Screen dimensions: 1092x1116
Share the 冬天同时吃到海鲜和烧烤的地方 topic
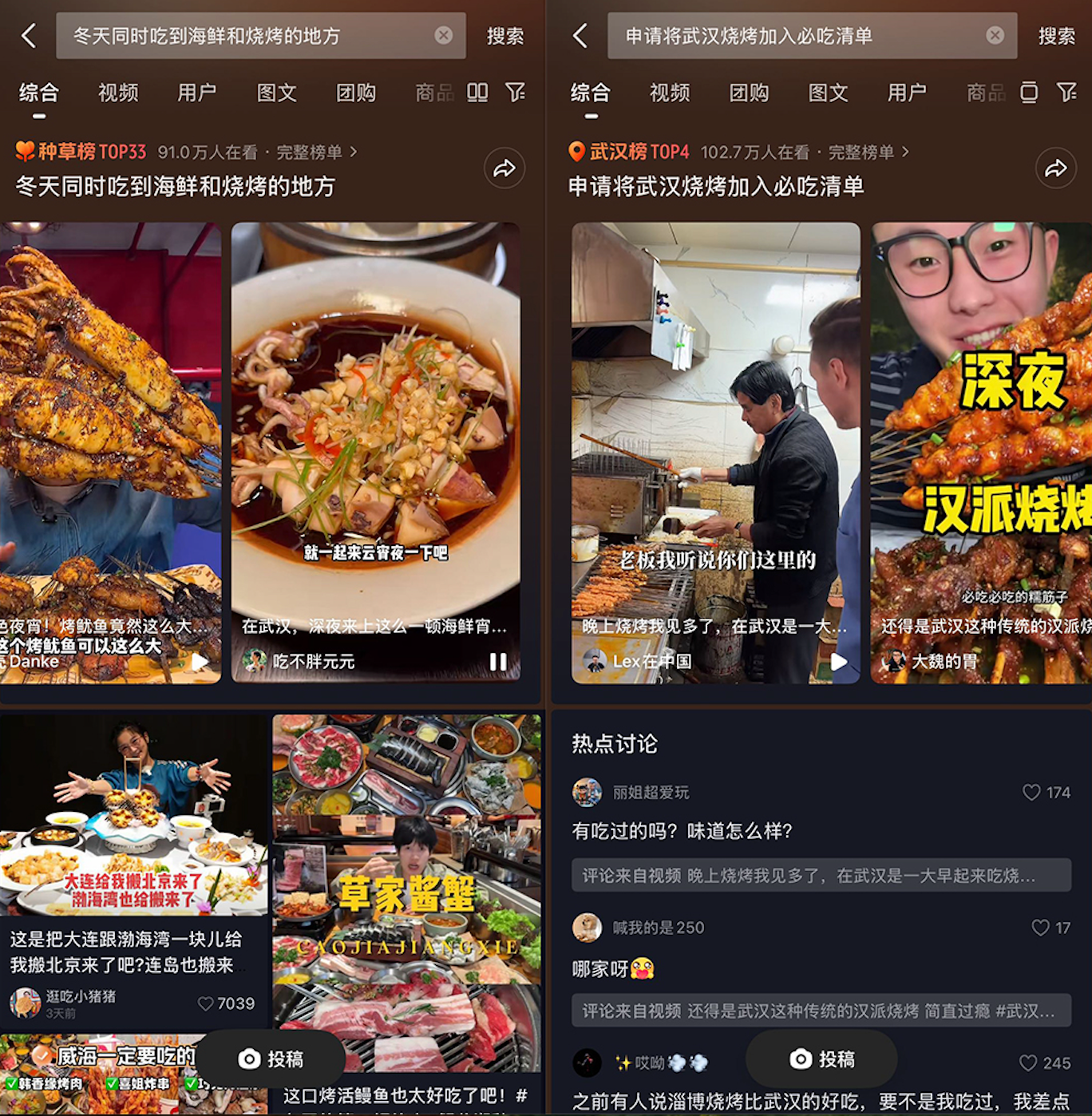(504, 168)
